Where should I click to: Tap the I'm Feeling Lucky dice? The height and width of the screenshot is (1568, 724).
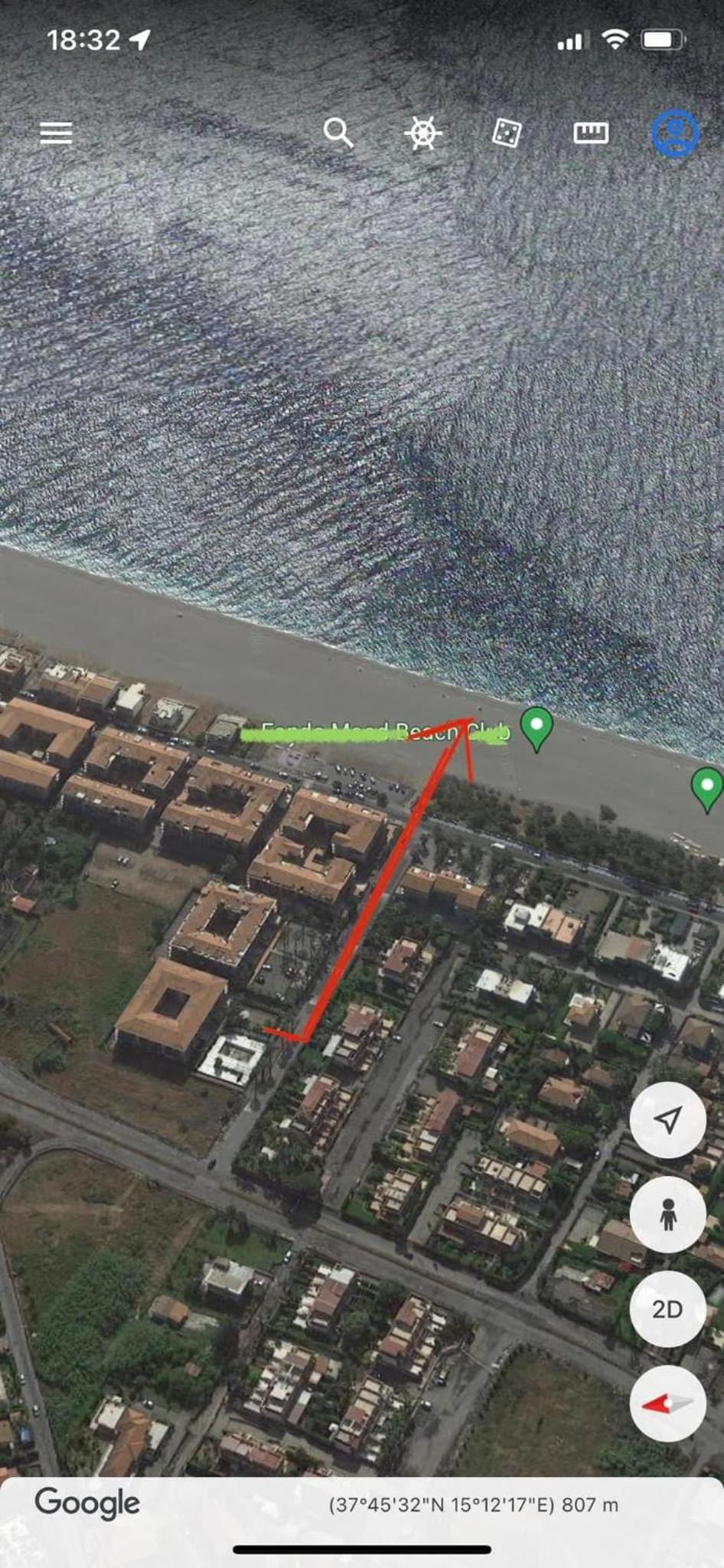507,133
